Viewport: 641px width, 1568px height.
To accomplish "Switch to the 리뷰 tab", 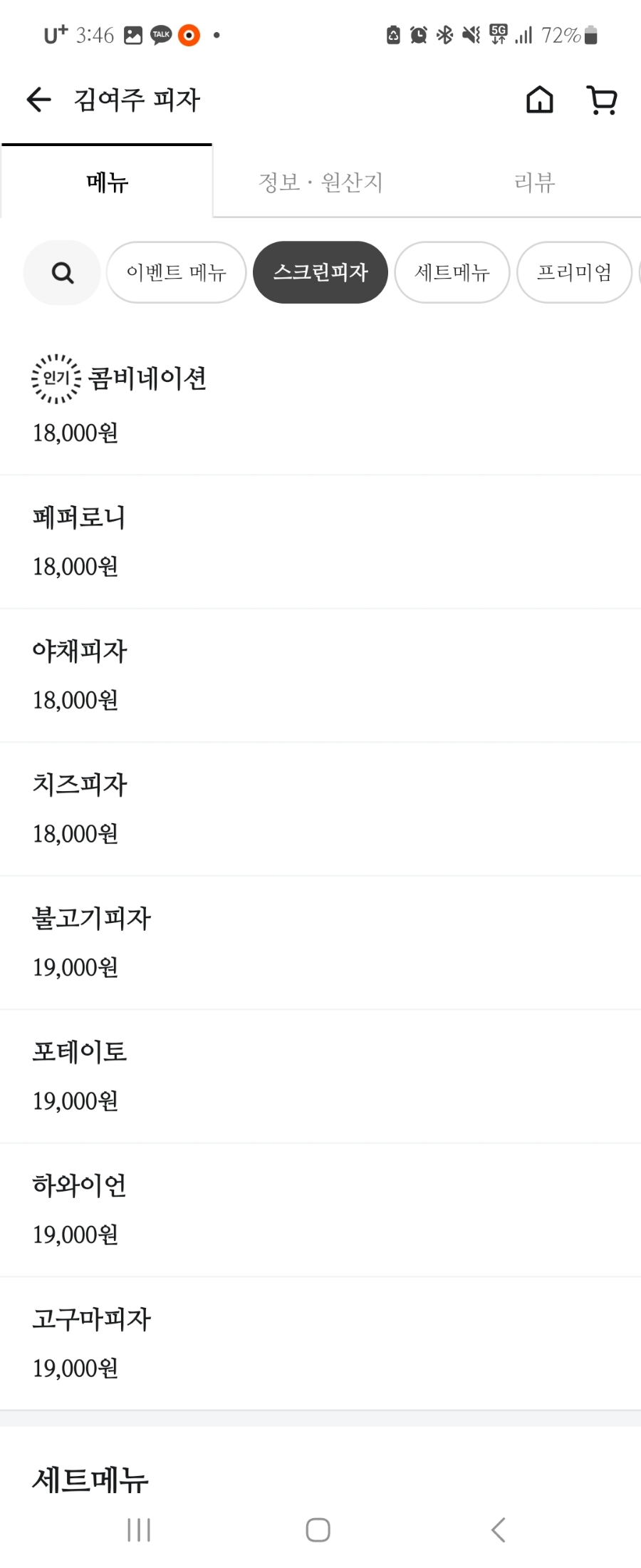I will pos(534,182).
